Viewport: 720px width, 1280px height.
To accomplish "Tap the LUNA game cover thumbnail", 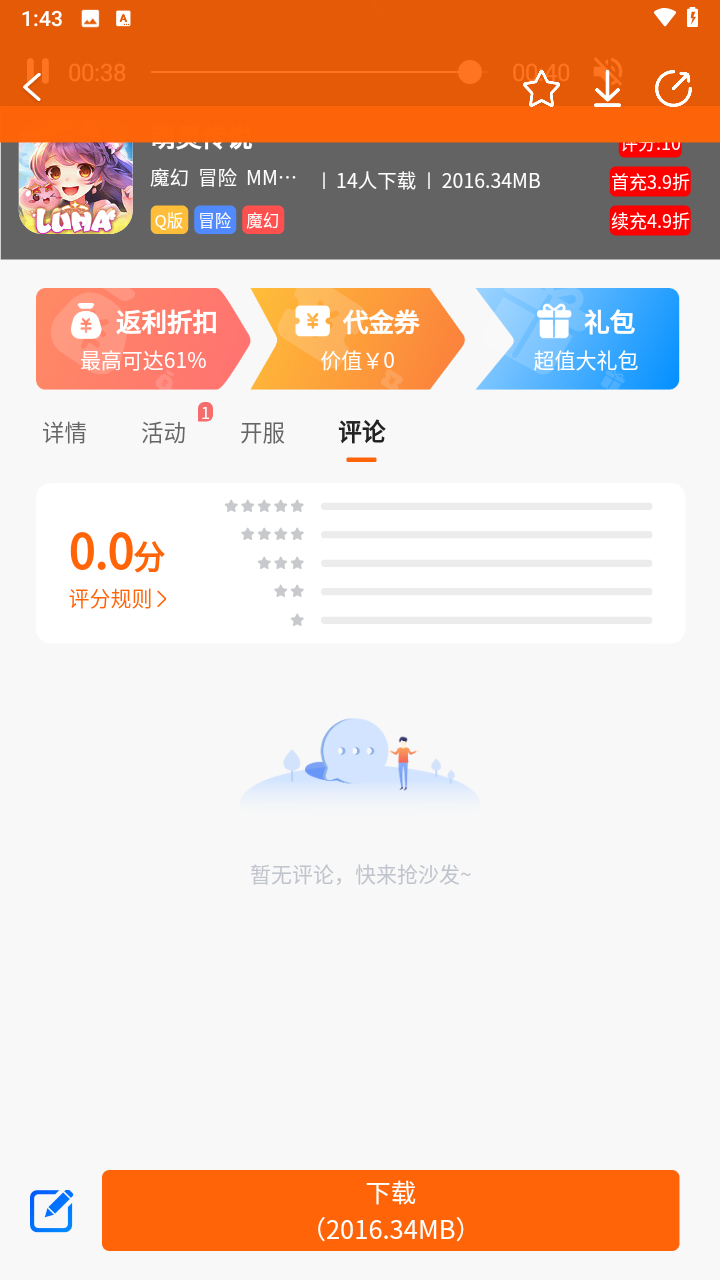I will coord(75,186).
